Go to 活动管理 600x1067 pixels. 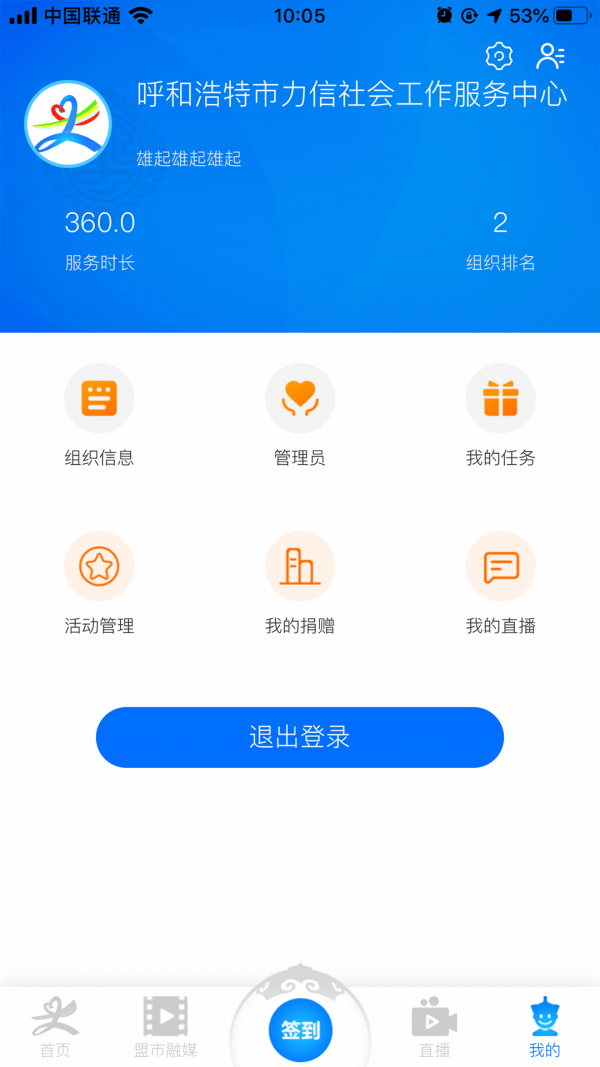tap(99, 567)
